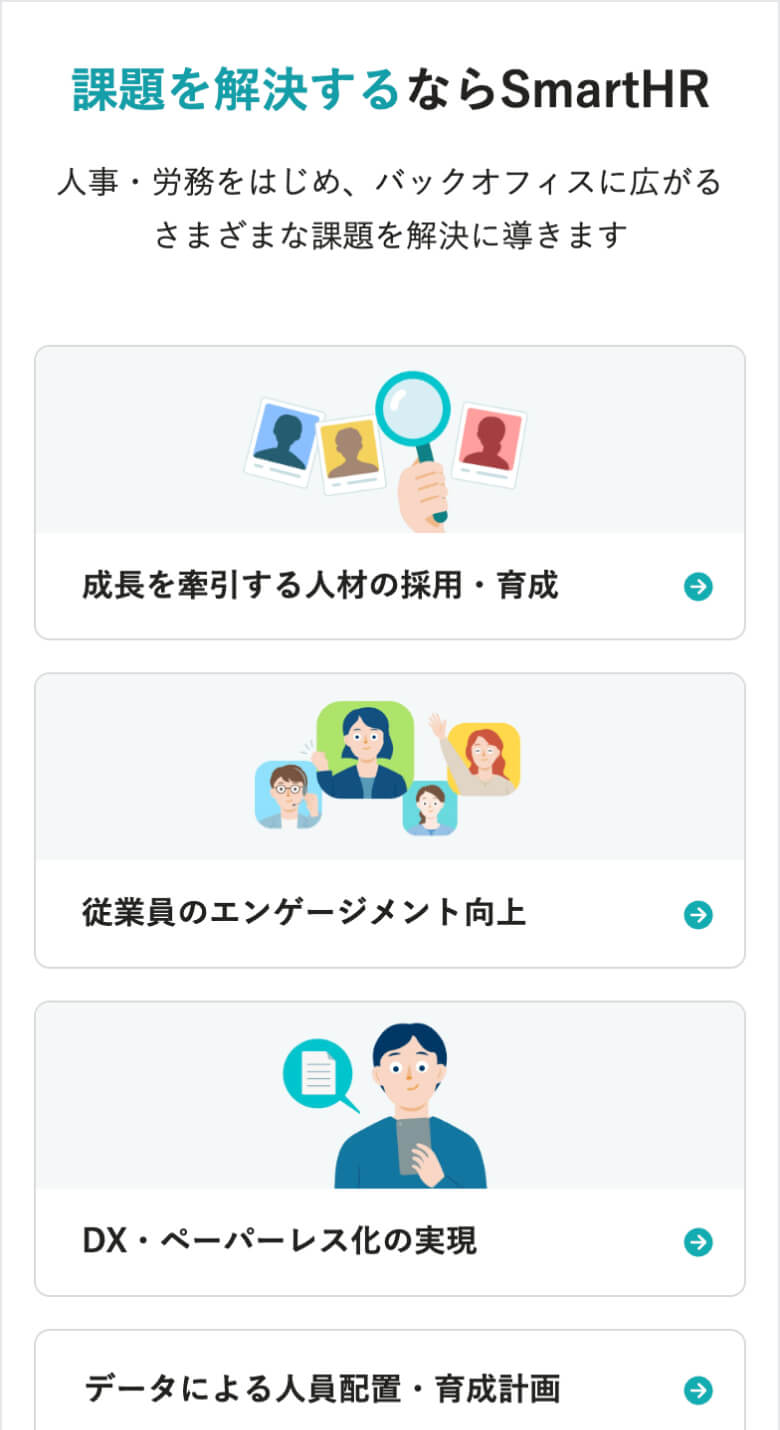Click the arrow icon next to 採用・育成 card

(700, 587)
